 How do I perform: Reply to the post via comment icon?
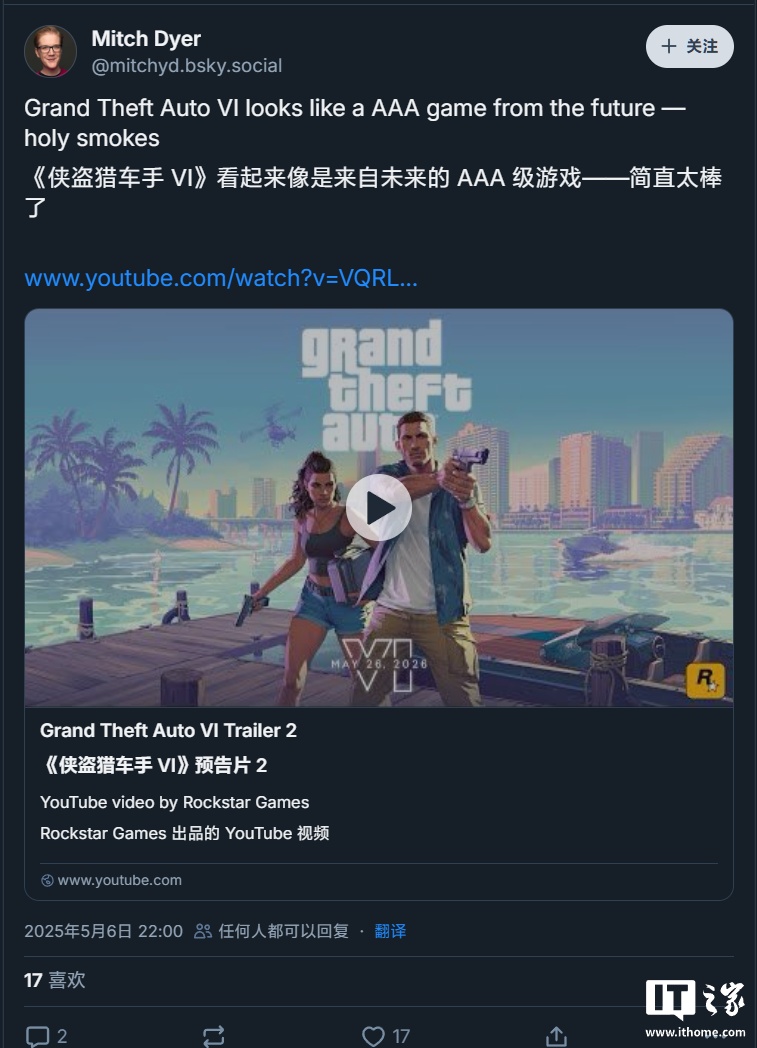38,1036
